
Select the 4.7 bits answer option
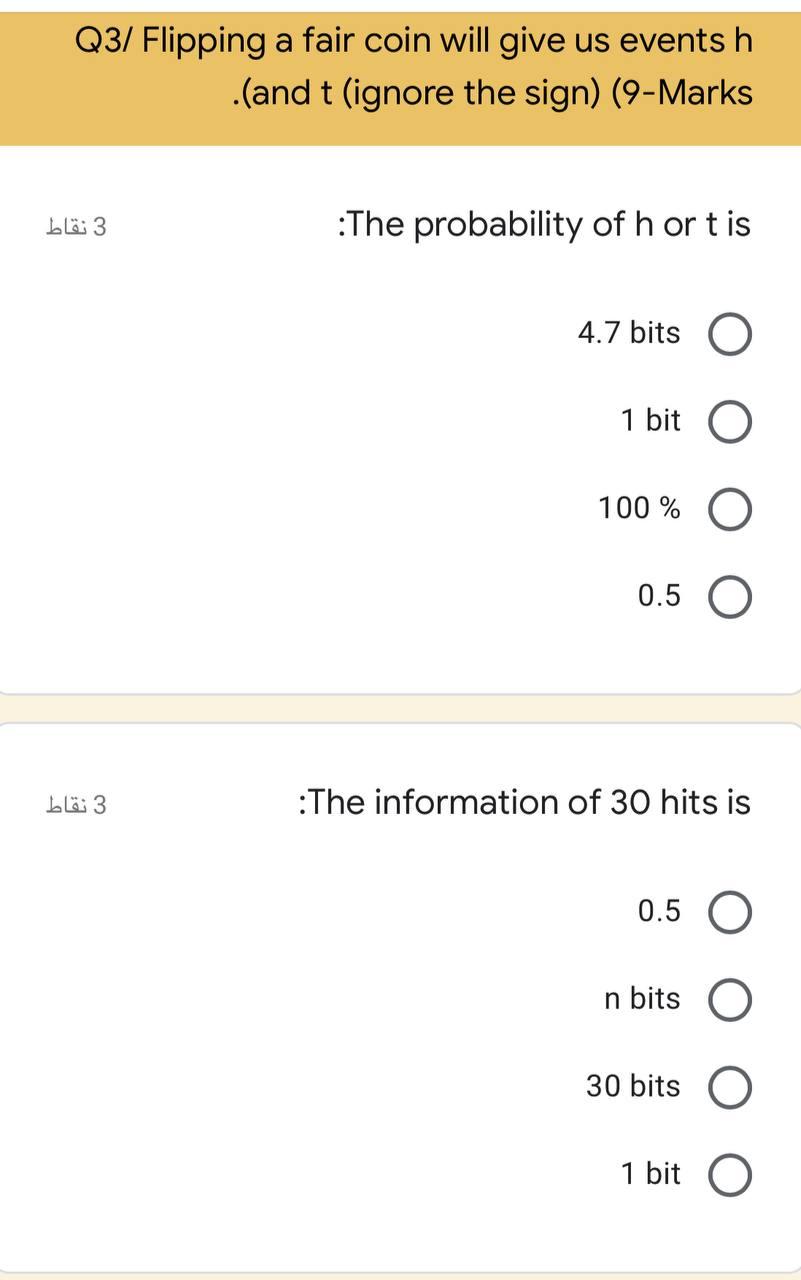[729, 333]
